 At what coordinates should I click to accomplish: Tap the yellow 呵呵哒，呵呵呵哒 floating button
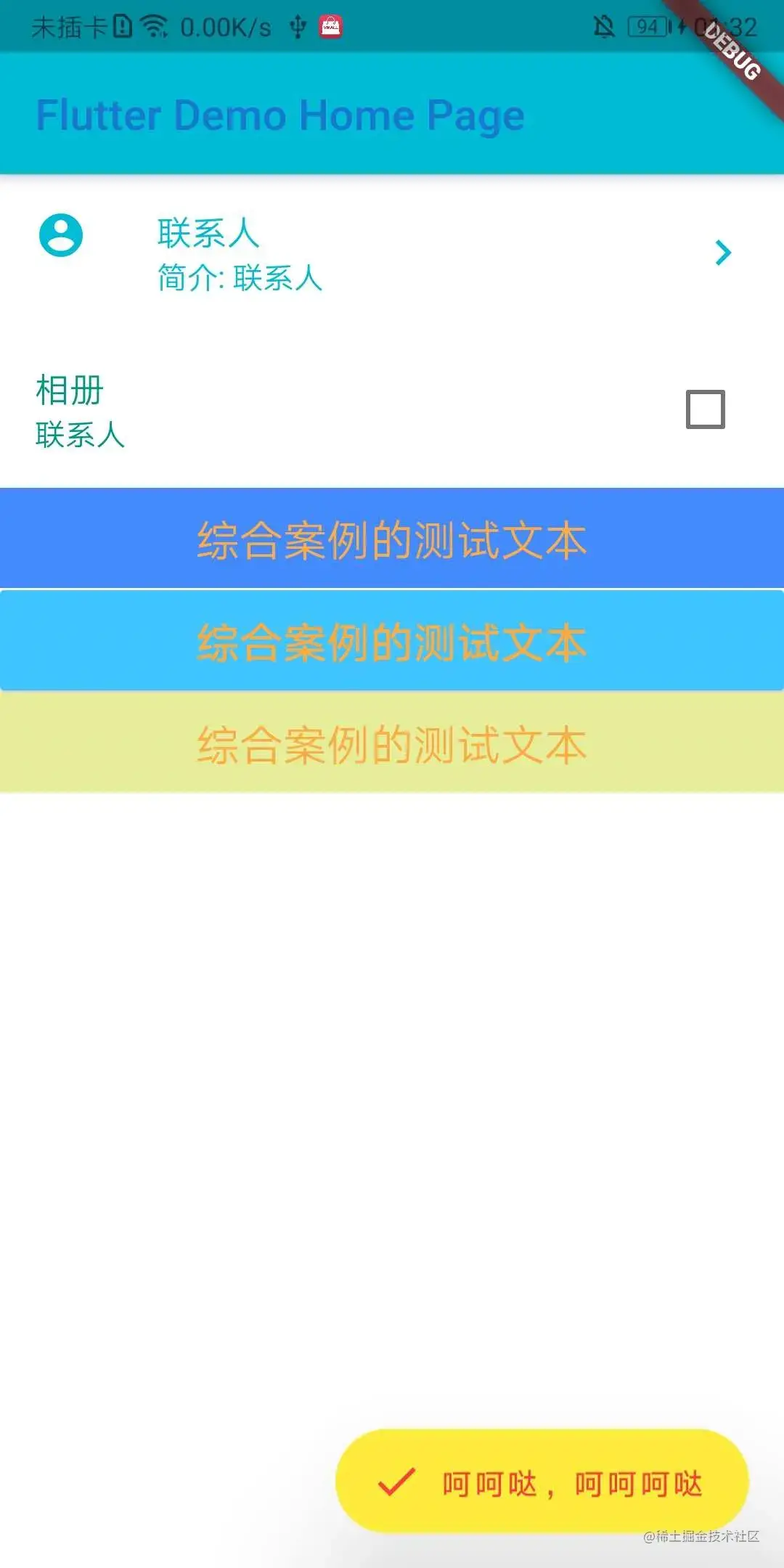(542, 1482)
